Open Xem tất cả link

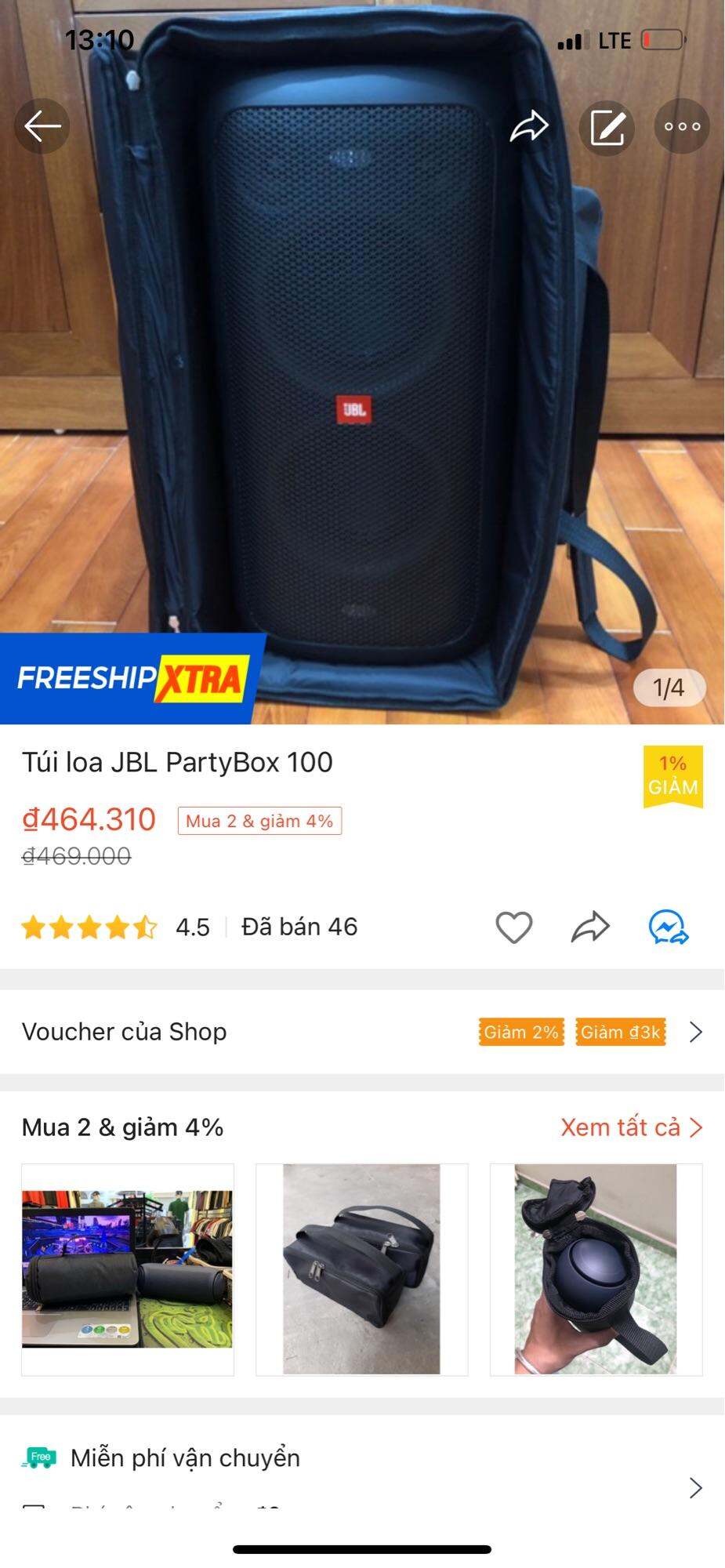tap(631, 1127)
